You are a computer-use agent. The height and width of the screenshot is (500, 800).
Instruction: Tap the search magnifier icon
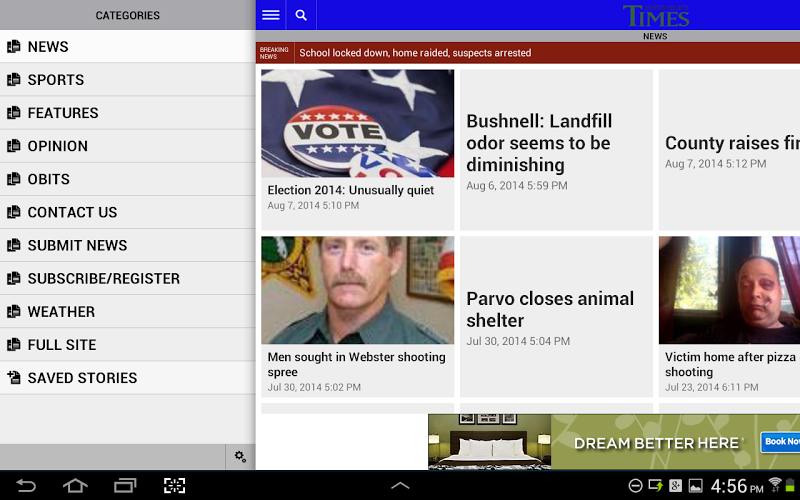[301, 15]
